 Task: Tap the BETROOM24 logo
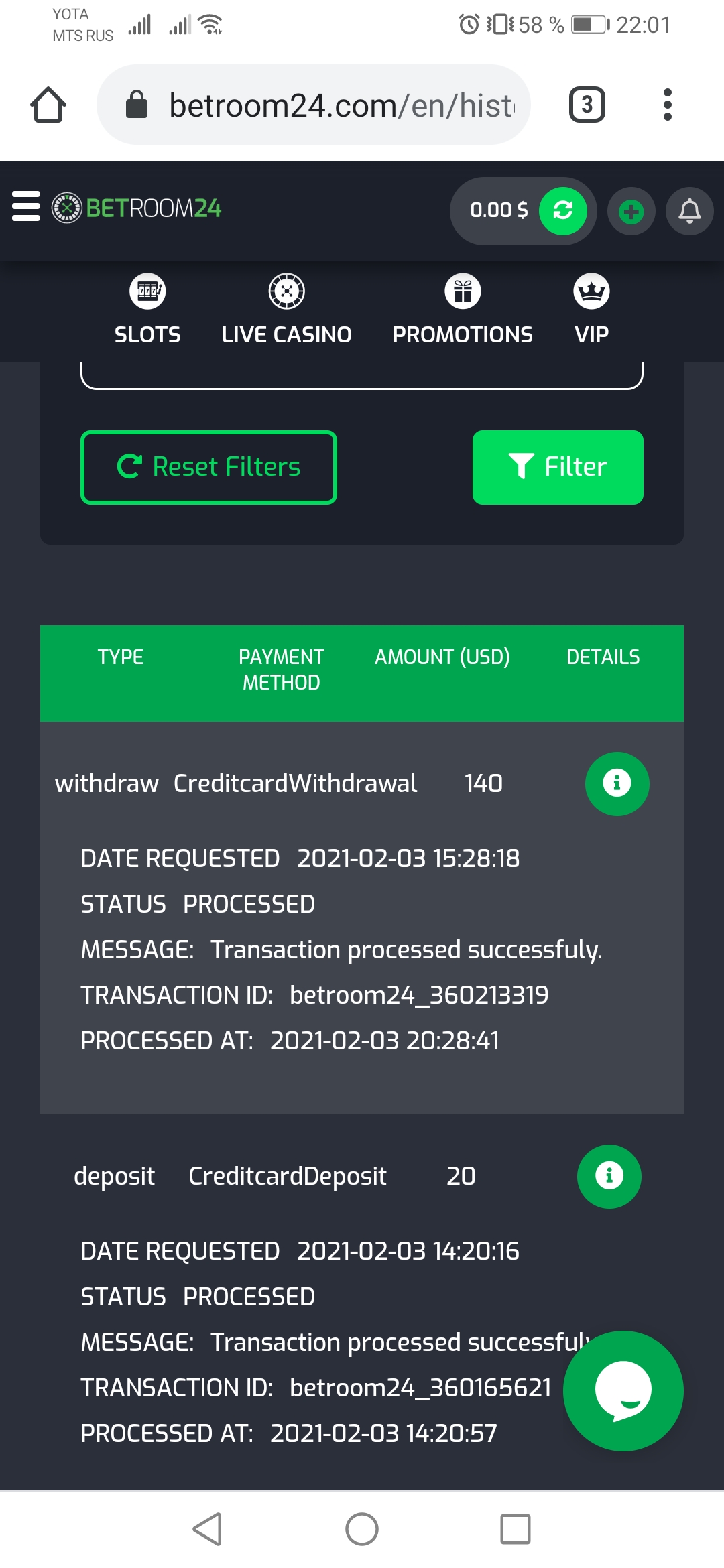point(137,208)
